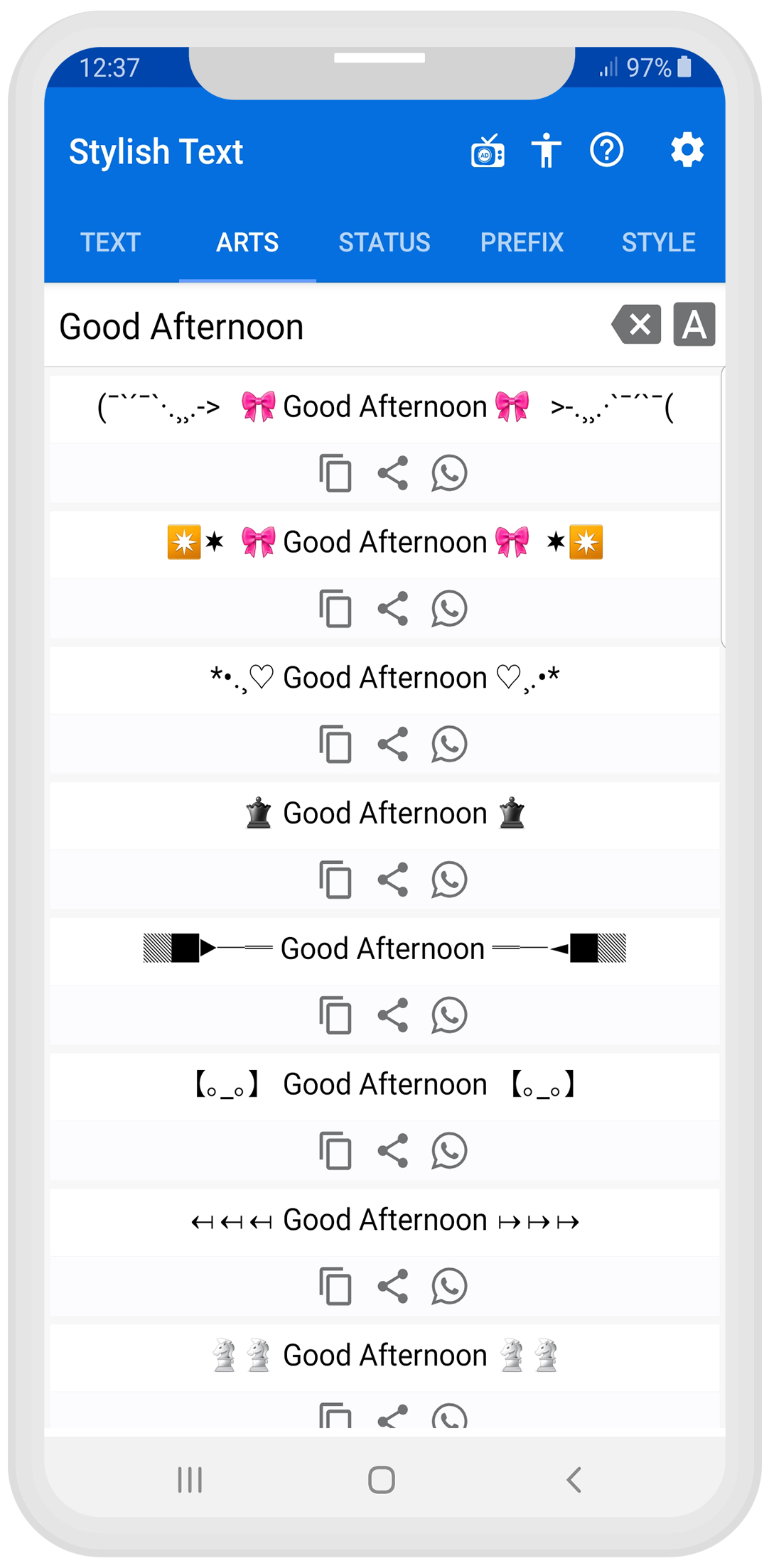Open the accessibility options icon

546,151
